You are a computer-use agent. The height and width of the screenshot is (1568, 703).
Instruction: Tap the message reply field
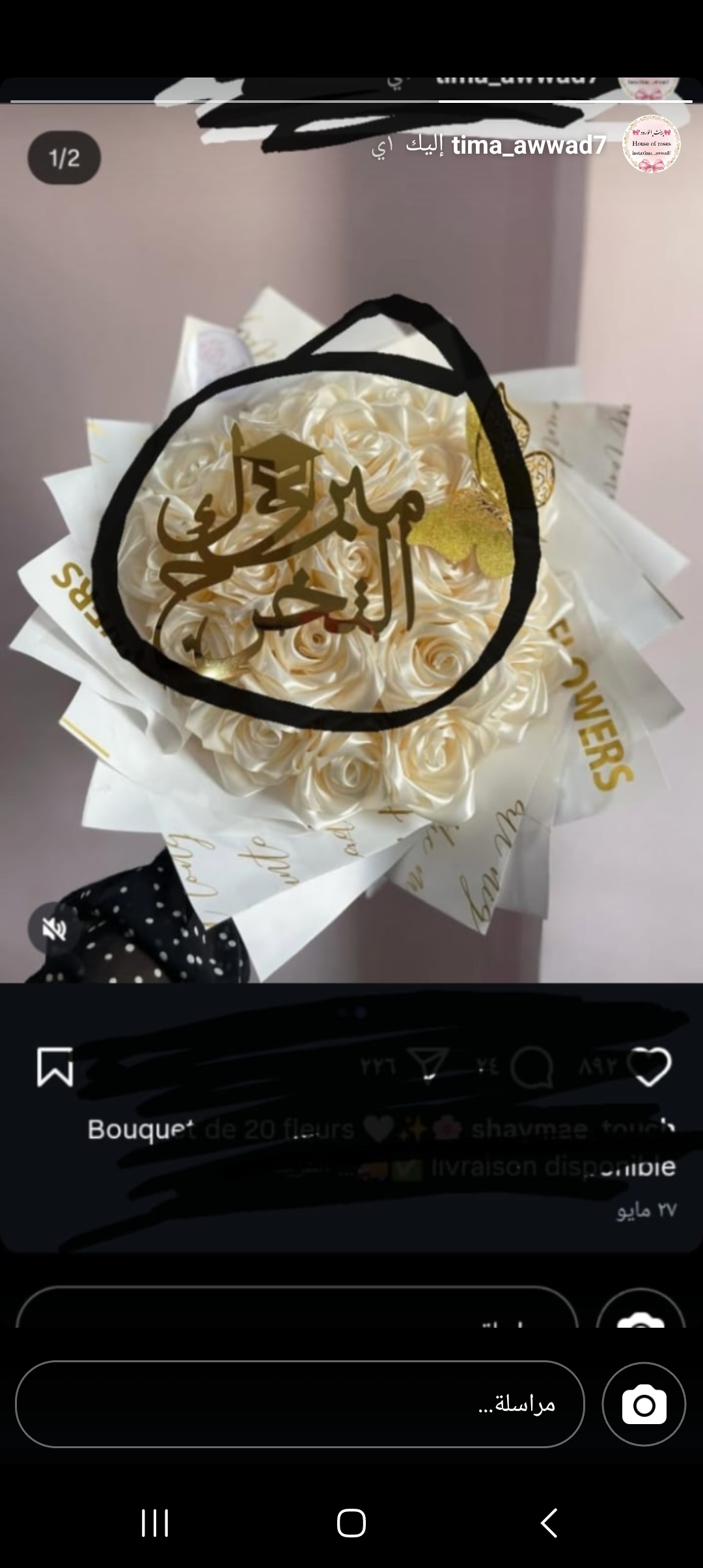coord(299,1404)
